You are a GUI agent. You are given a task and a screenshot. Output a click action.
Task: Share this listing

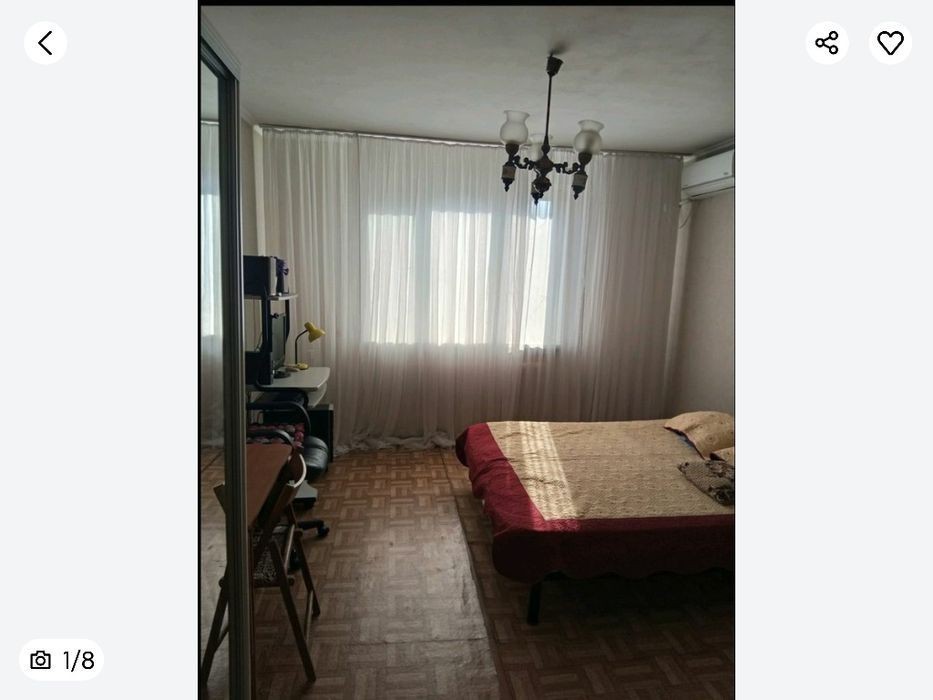(827, 43)
